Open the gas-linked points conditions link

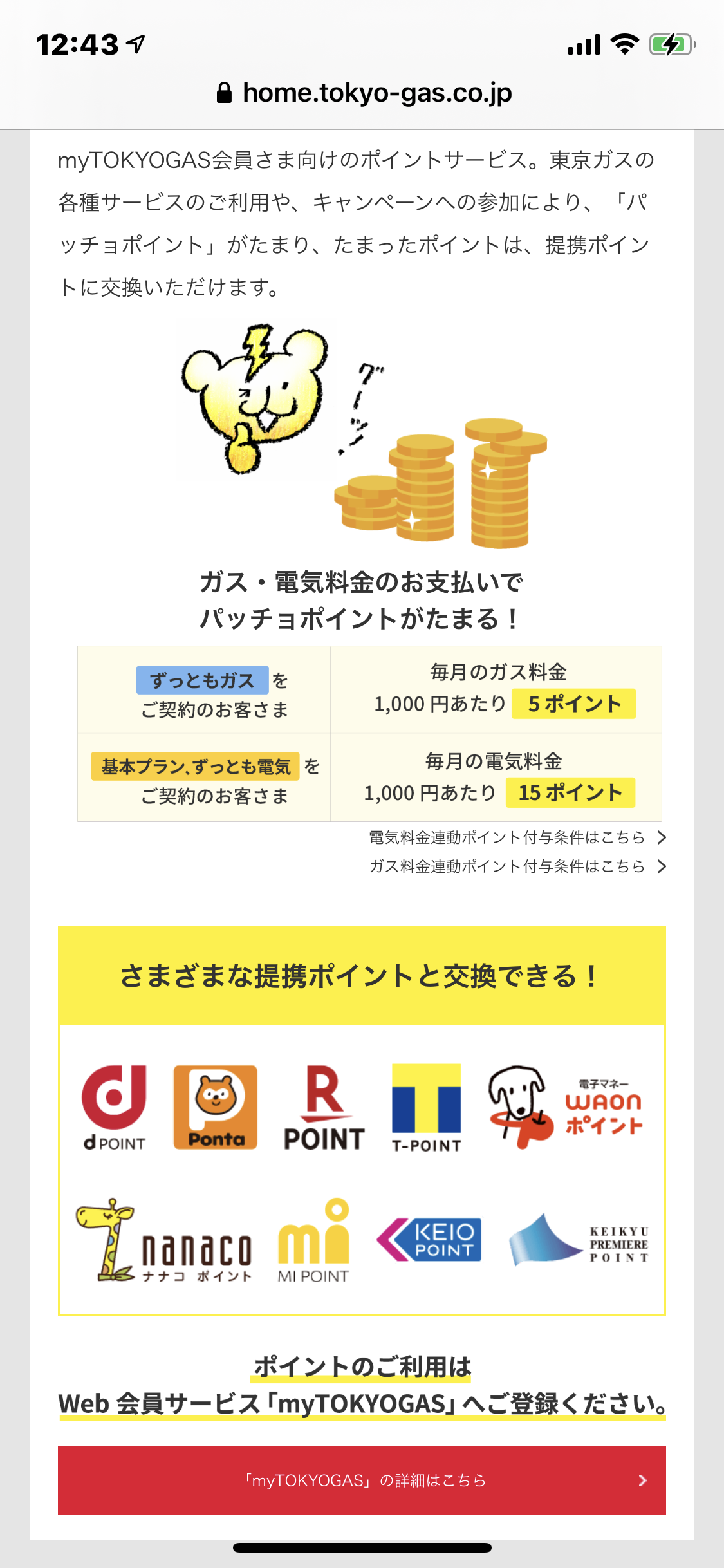point(517,866)
